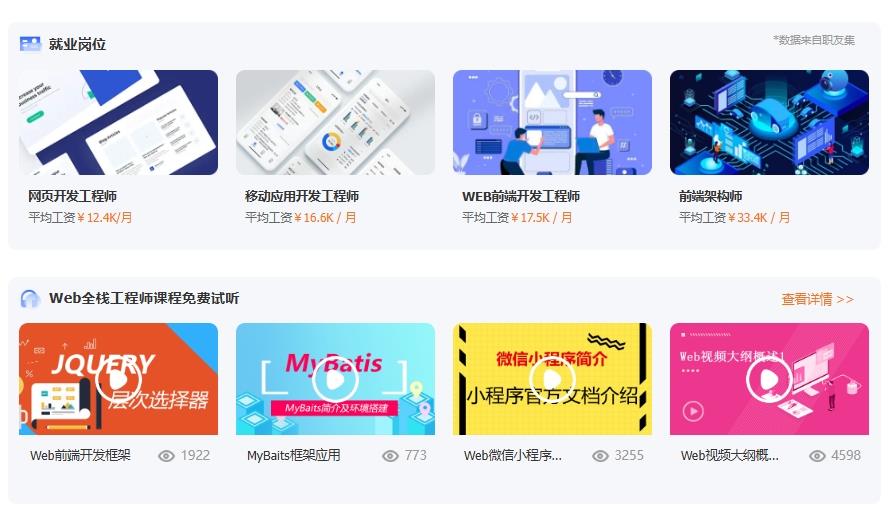889x518 pixels.
Task: Play the JQuery 层次选择器 video
Action: click(x=118, y=379)
